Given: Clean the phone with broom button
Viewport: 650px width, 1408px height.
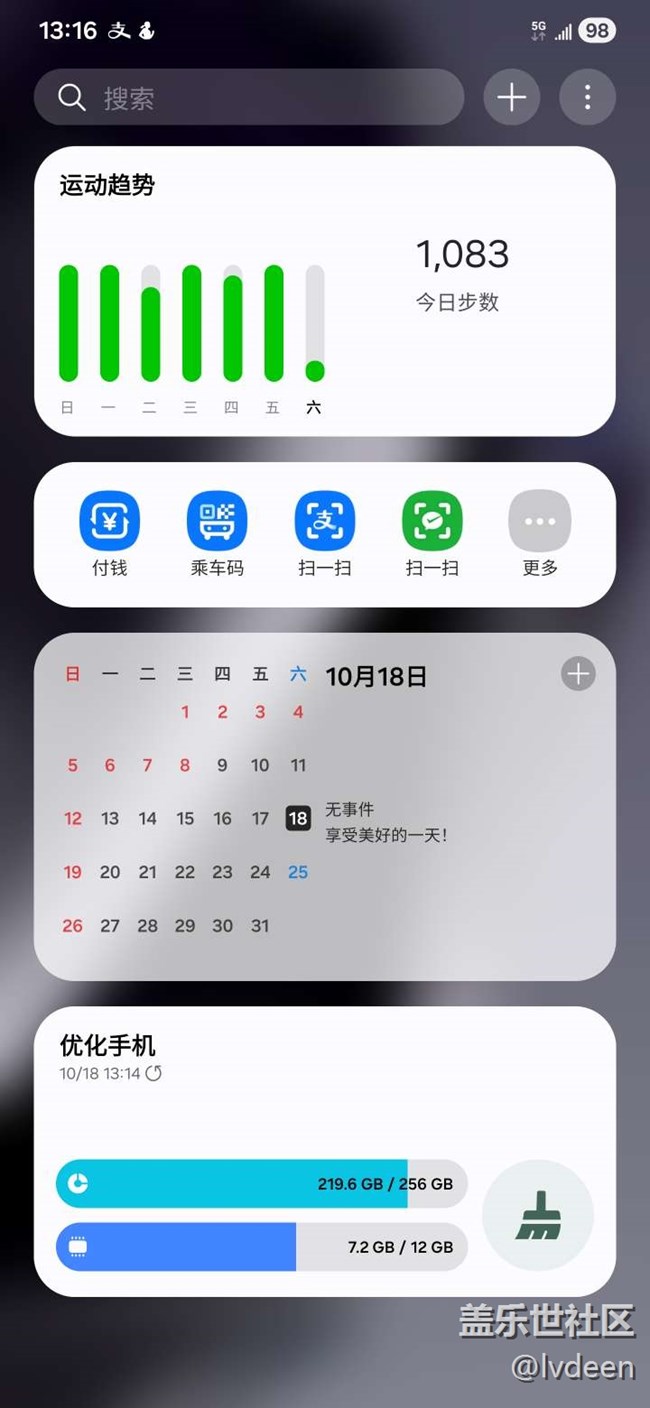Looking at the screenshot, I should [x=538, y=1215].
